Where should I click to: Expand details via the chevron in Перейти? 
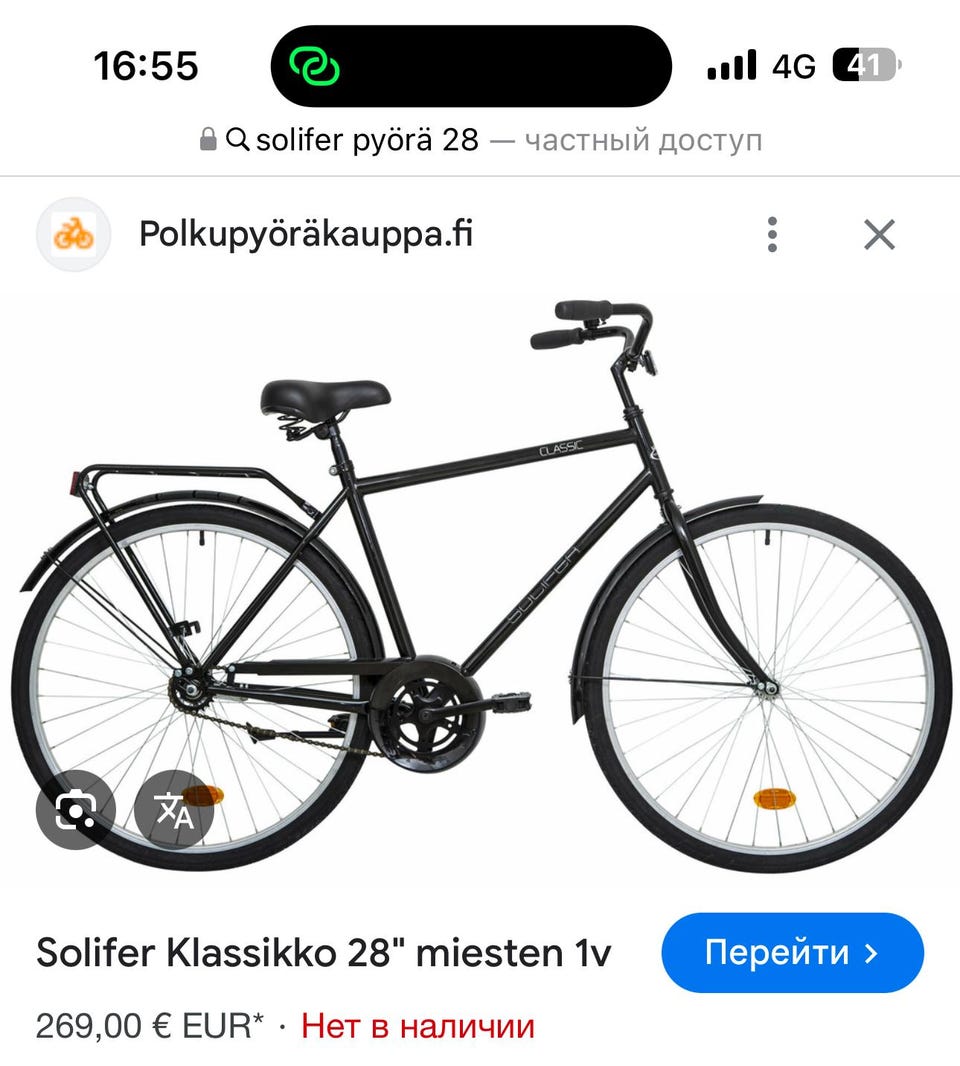[x=870, y=953]
